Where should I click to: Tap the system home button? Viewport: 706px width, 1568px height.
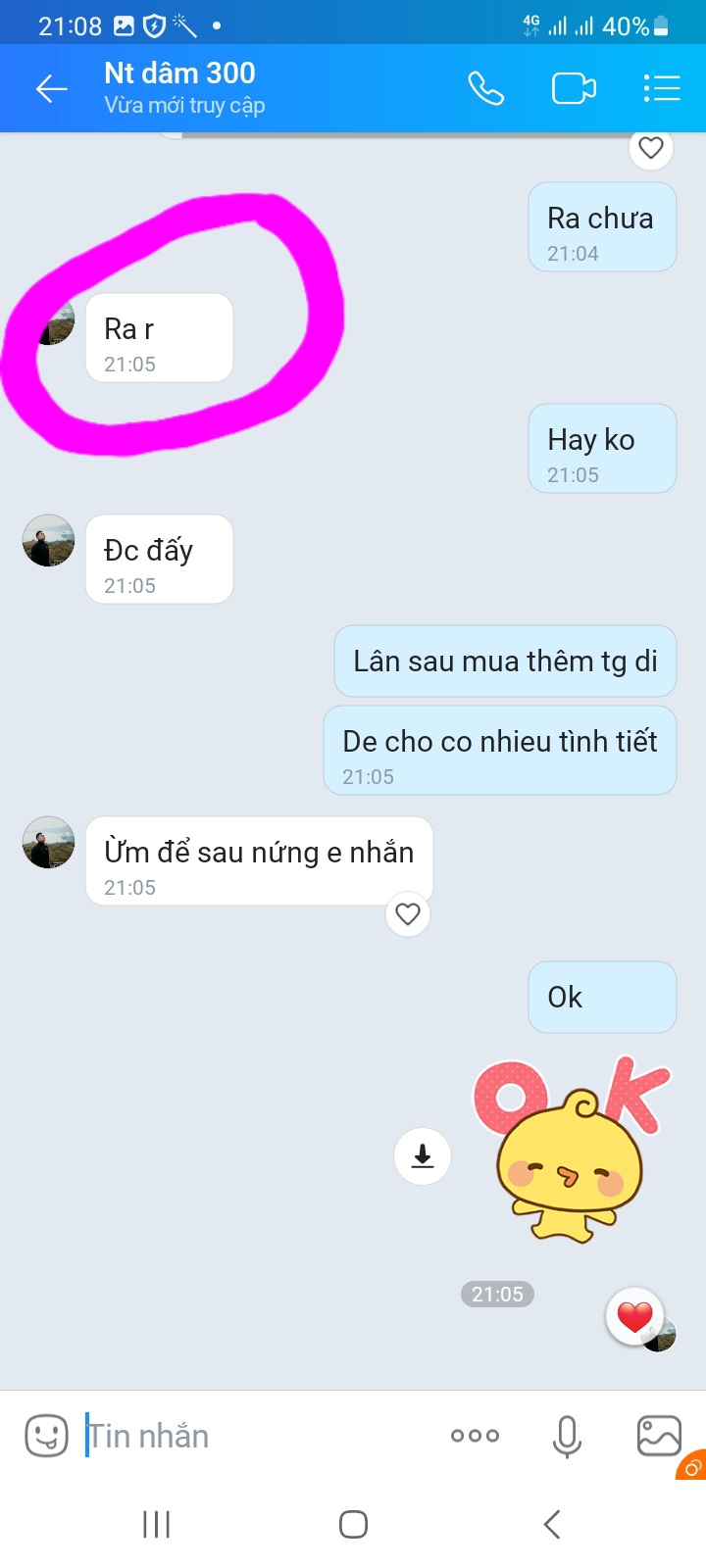pos(353,1524)
